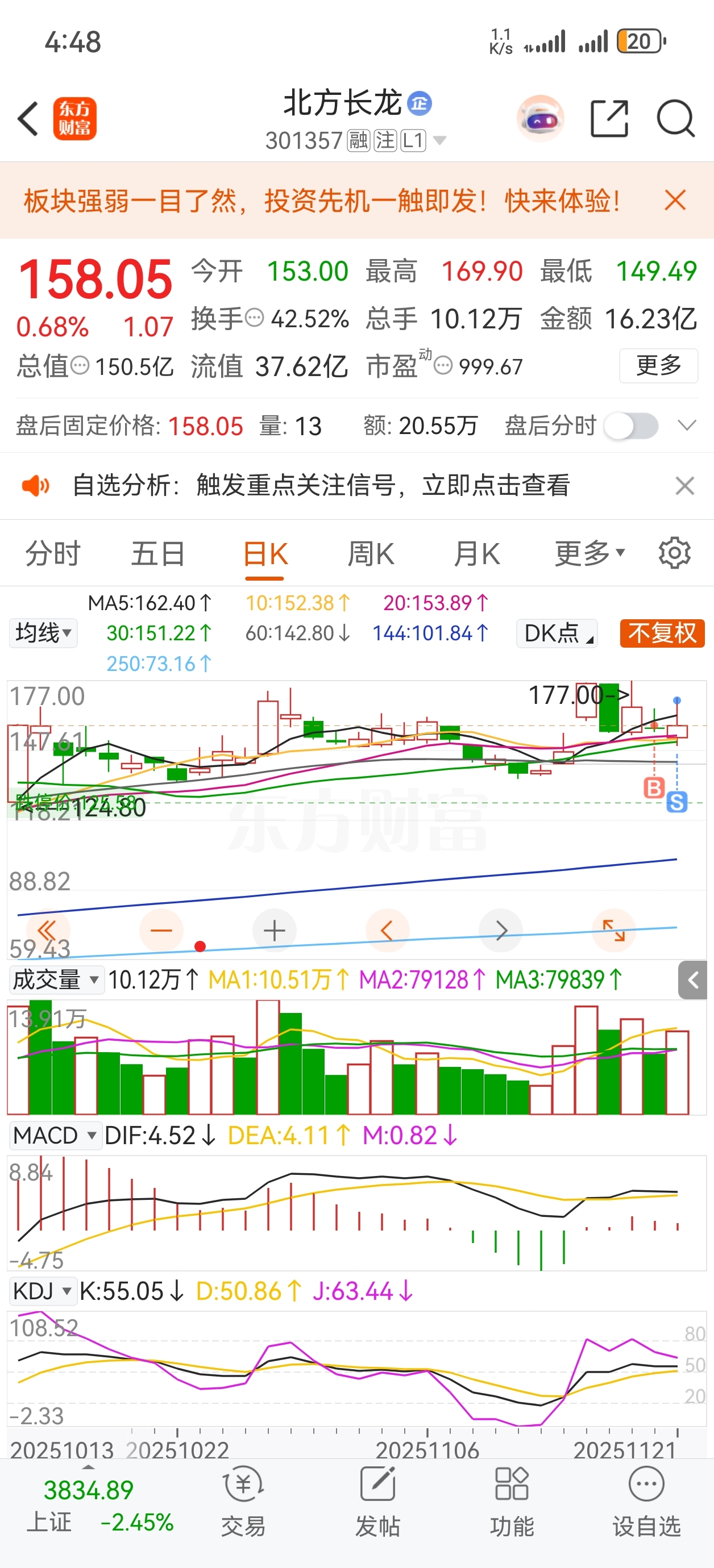714x1568 pixels.
Task: Close the 自选分析 notice
Action: pos(685,486)
